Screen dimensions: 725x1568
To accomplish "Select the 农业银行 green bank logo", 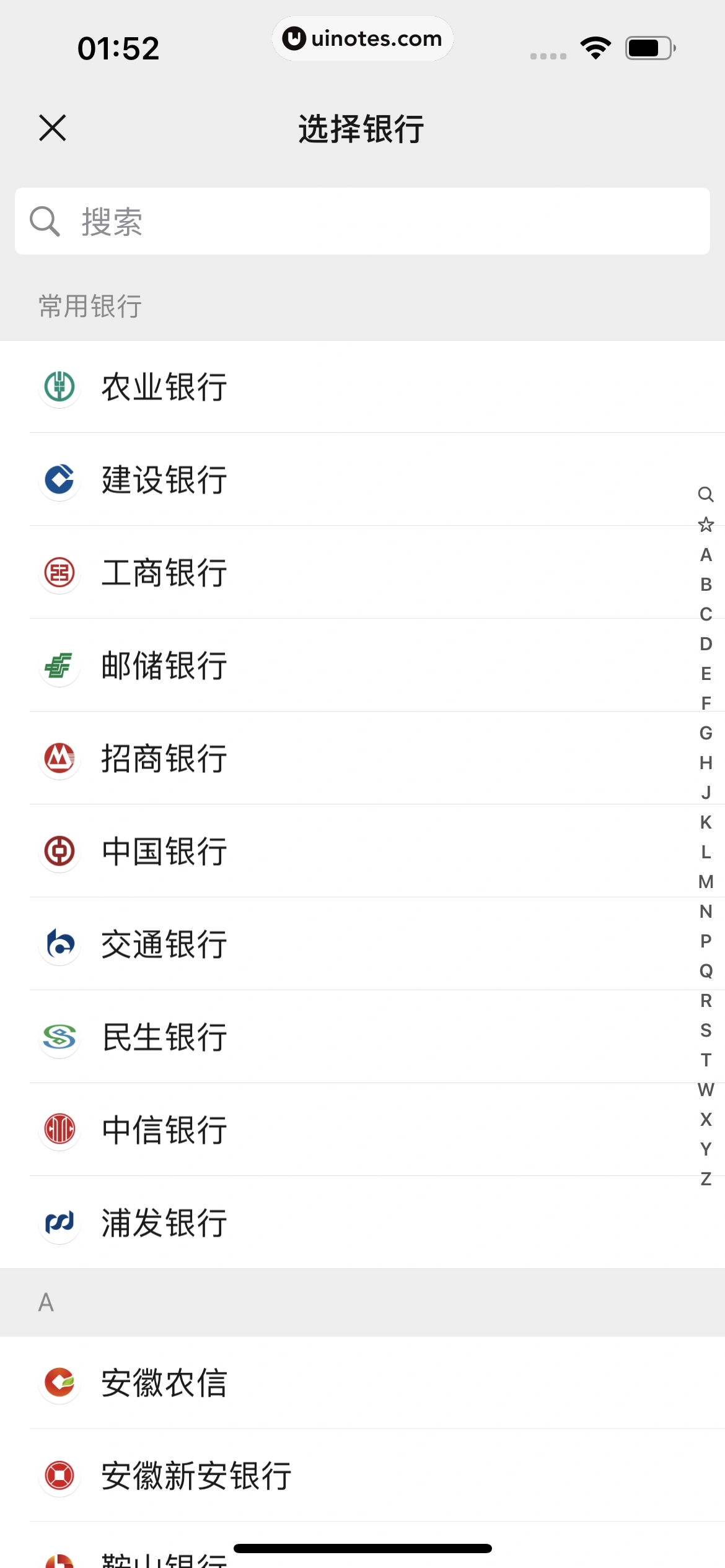I will pos(59,387).
